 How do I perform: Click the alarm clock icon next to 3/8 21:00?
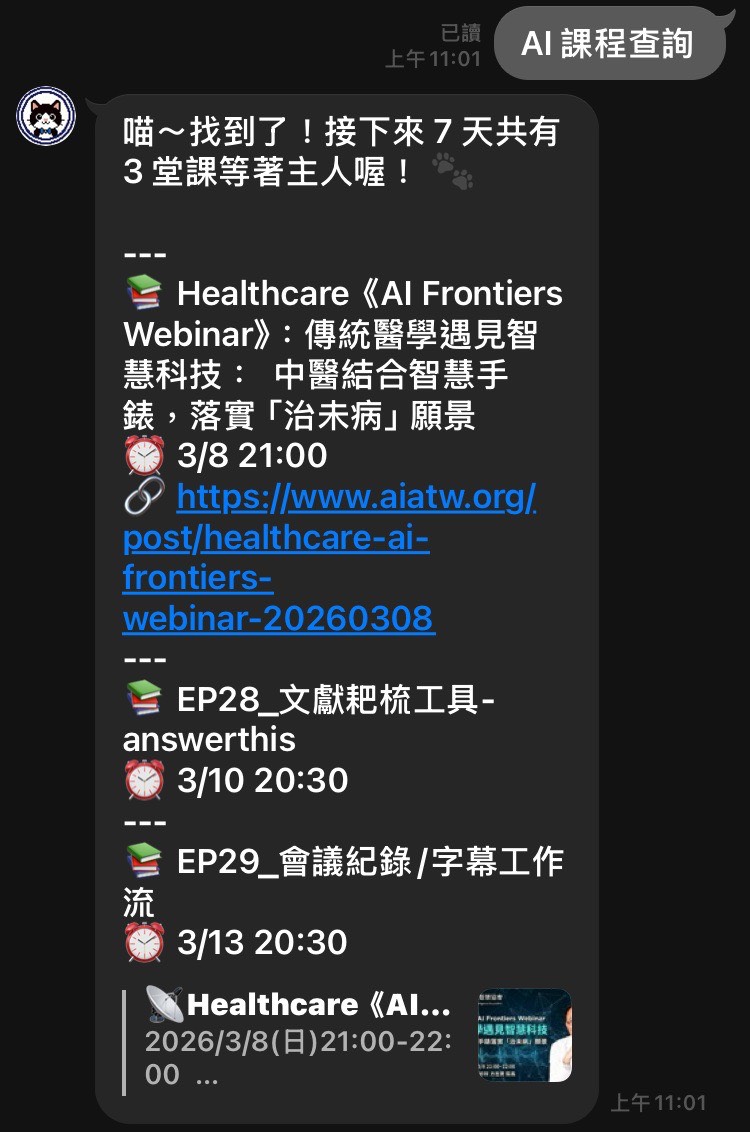[x=145, y=456]
